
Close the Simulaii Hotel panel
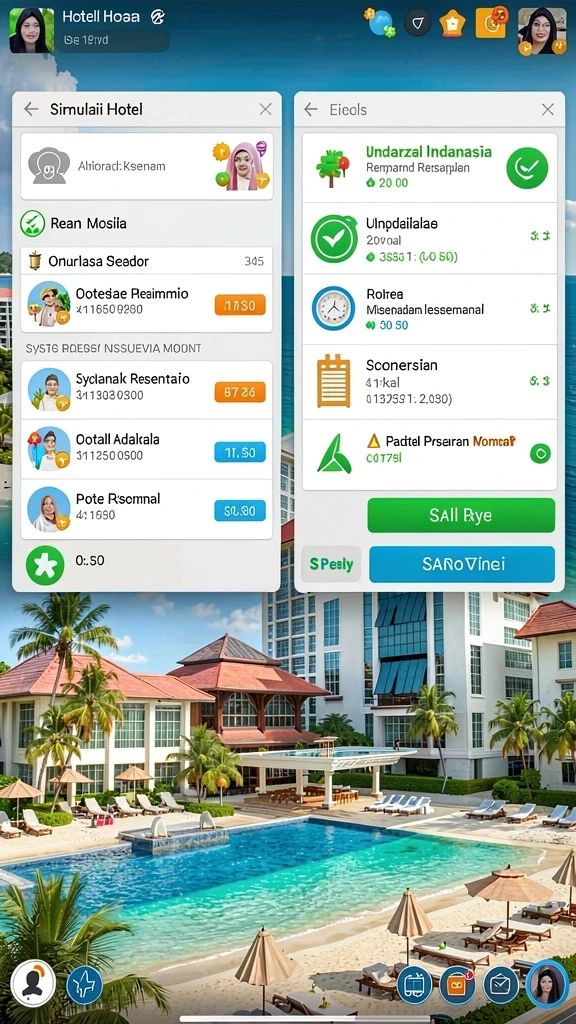pyautogui.click(x=265, y=109)
